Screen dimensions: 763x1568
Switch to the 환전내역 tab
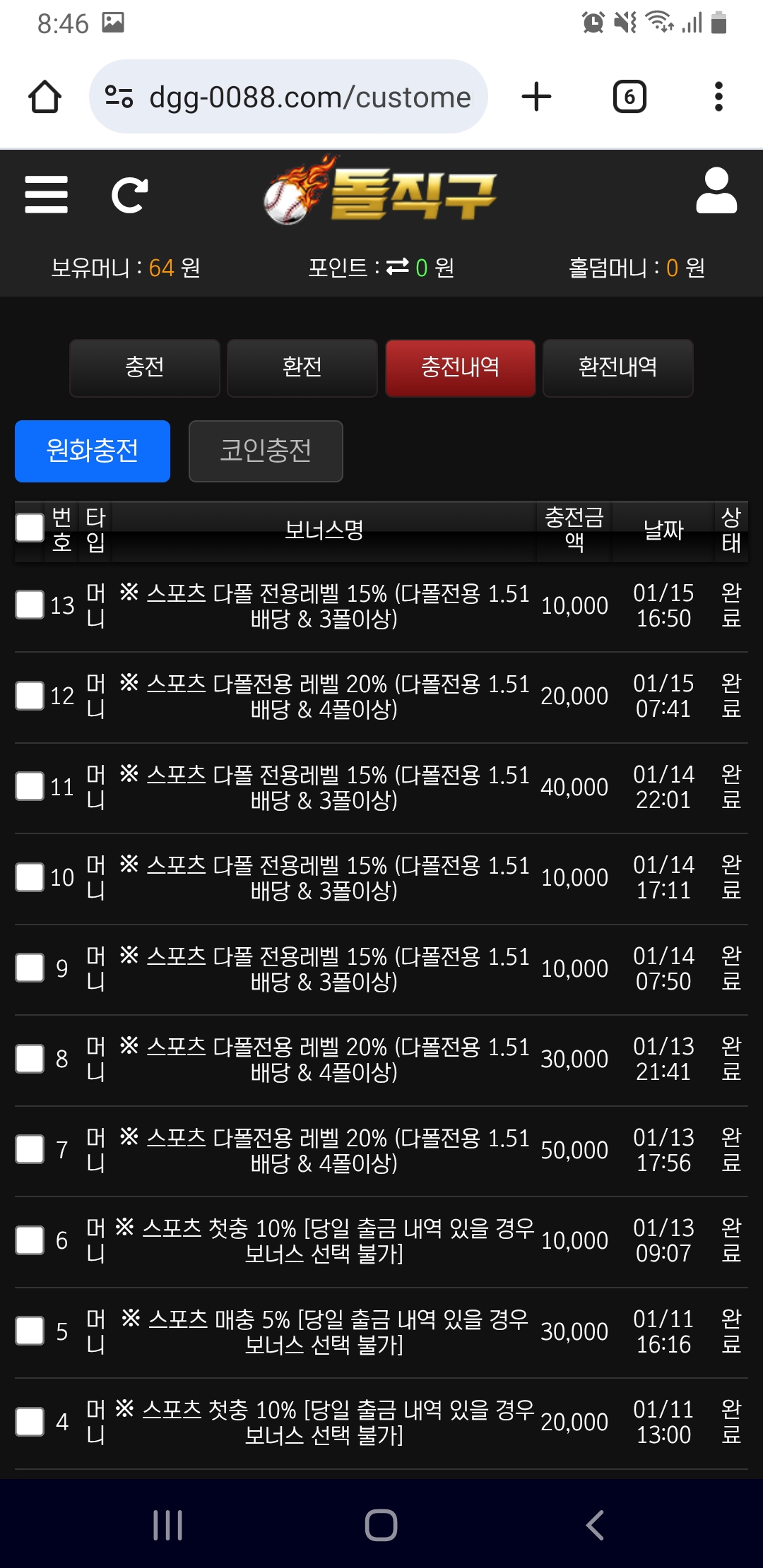[617, 368]
